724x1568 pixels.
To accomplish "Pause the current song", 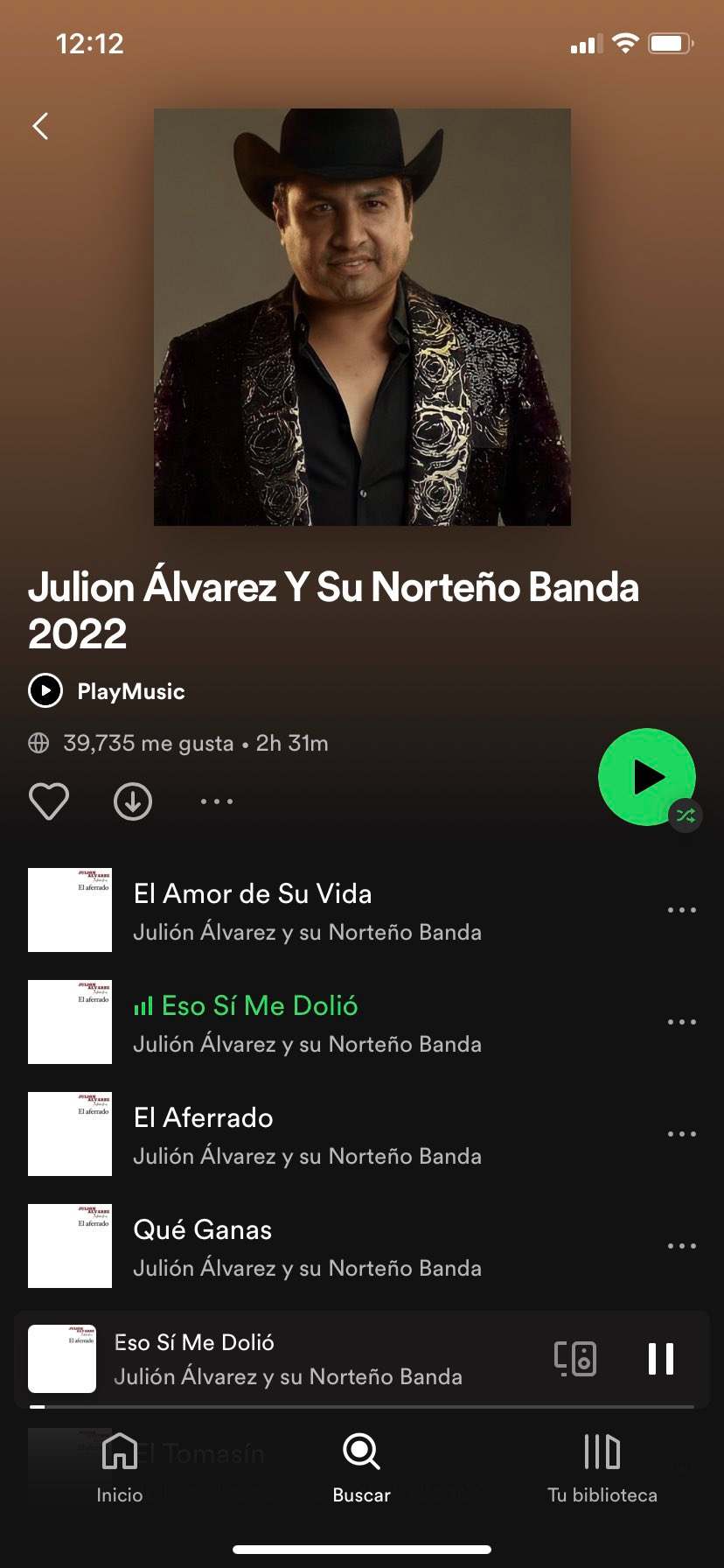I will [x=661, y=1359].
